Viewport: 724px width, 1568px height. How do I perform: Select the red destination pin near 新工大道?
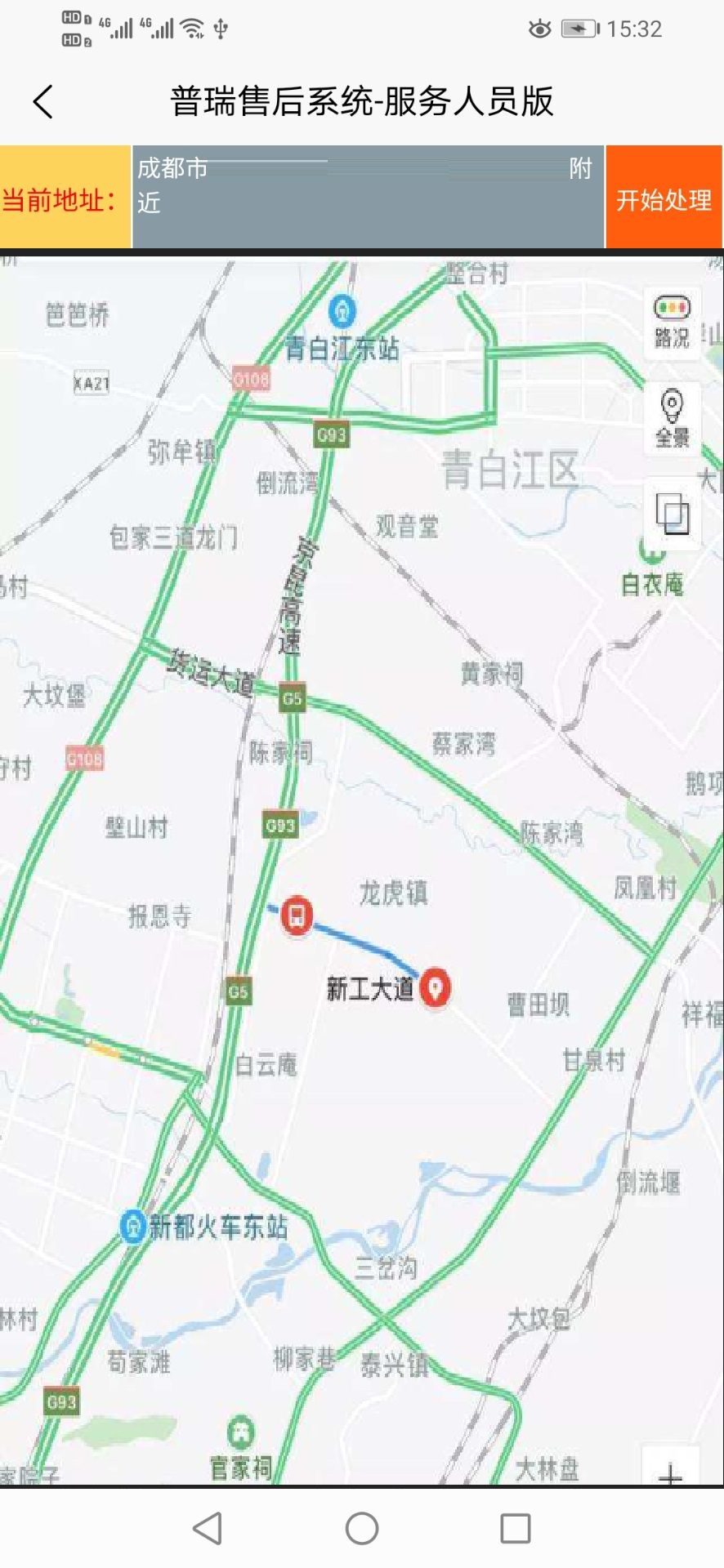click(436, 987)
